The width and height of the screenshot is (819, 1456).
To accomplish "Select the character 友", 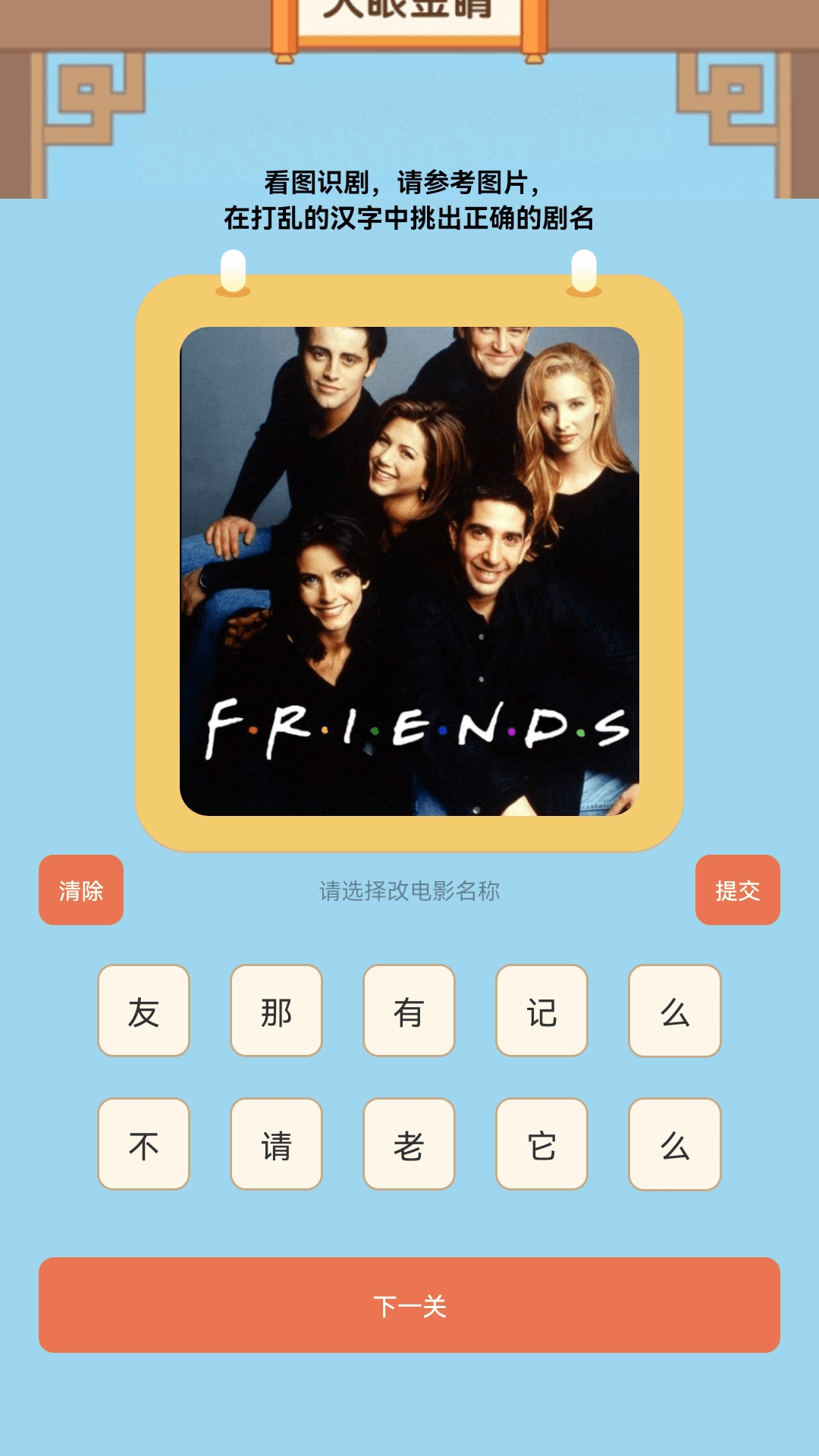I will 143,1011.
